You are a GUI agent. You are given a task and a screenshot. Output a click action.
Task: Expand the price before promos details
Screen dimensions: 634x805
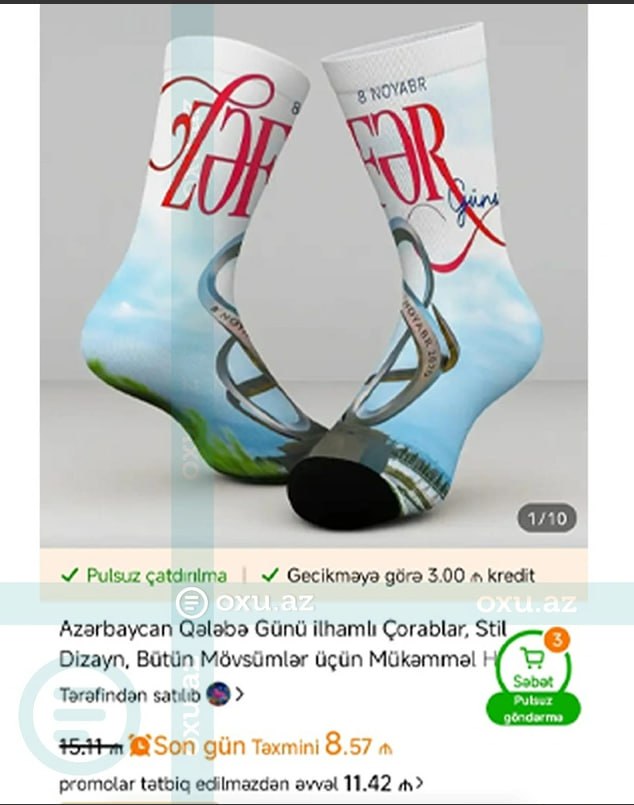tap(419, 783)
